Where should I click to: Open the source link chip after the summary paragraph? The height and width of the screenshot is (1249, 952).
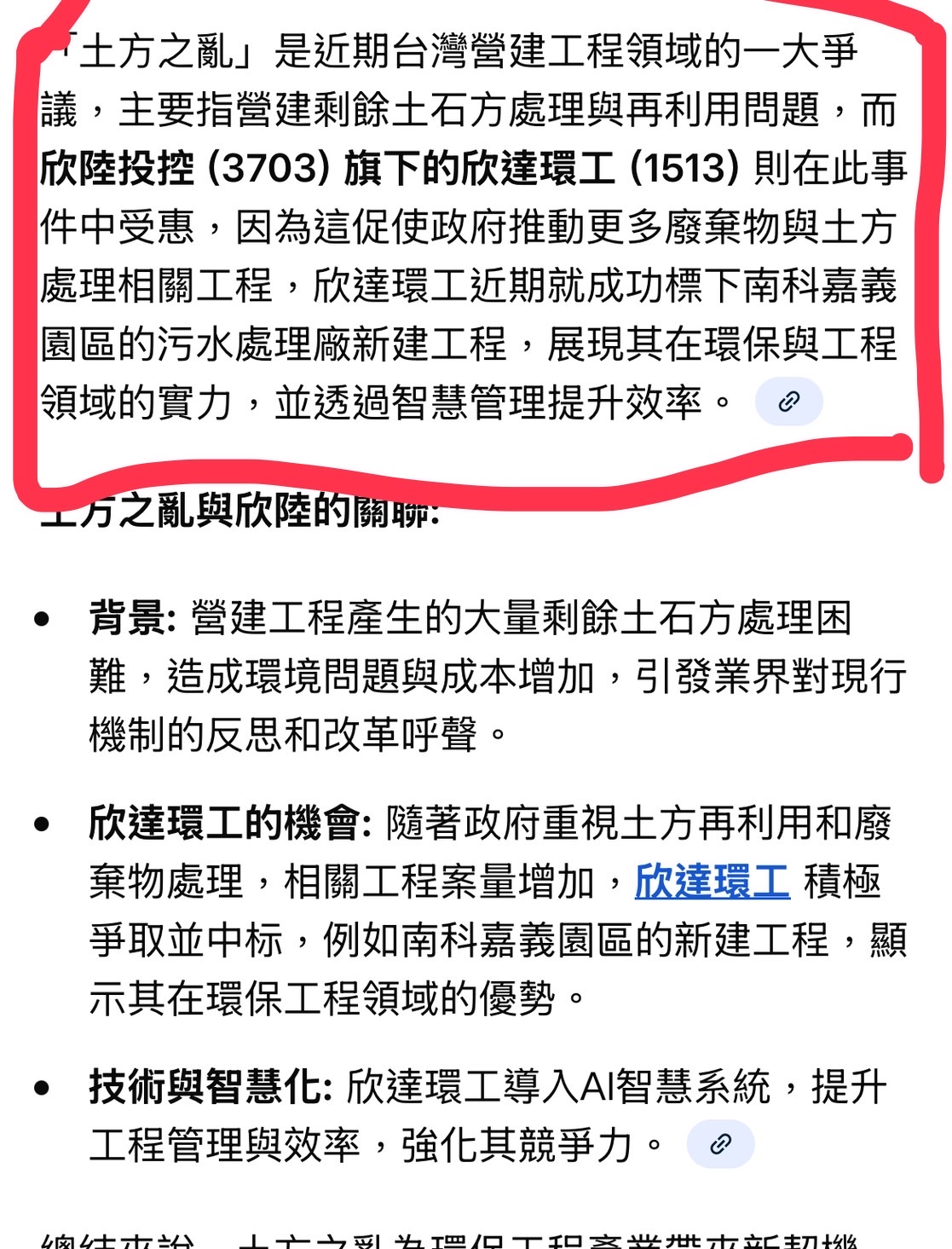coord(788,402)
